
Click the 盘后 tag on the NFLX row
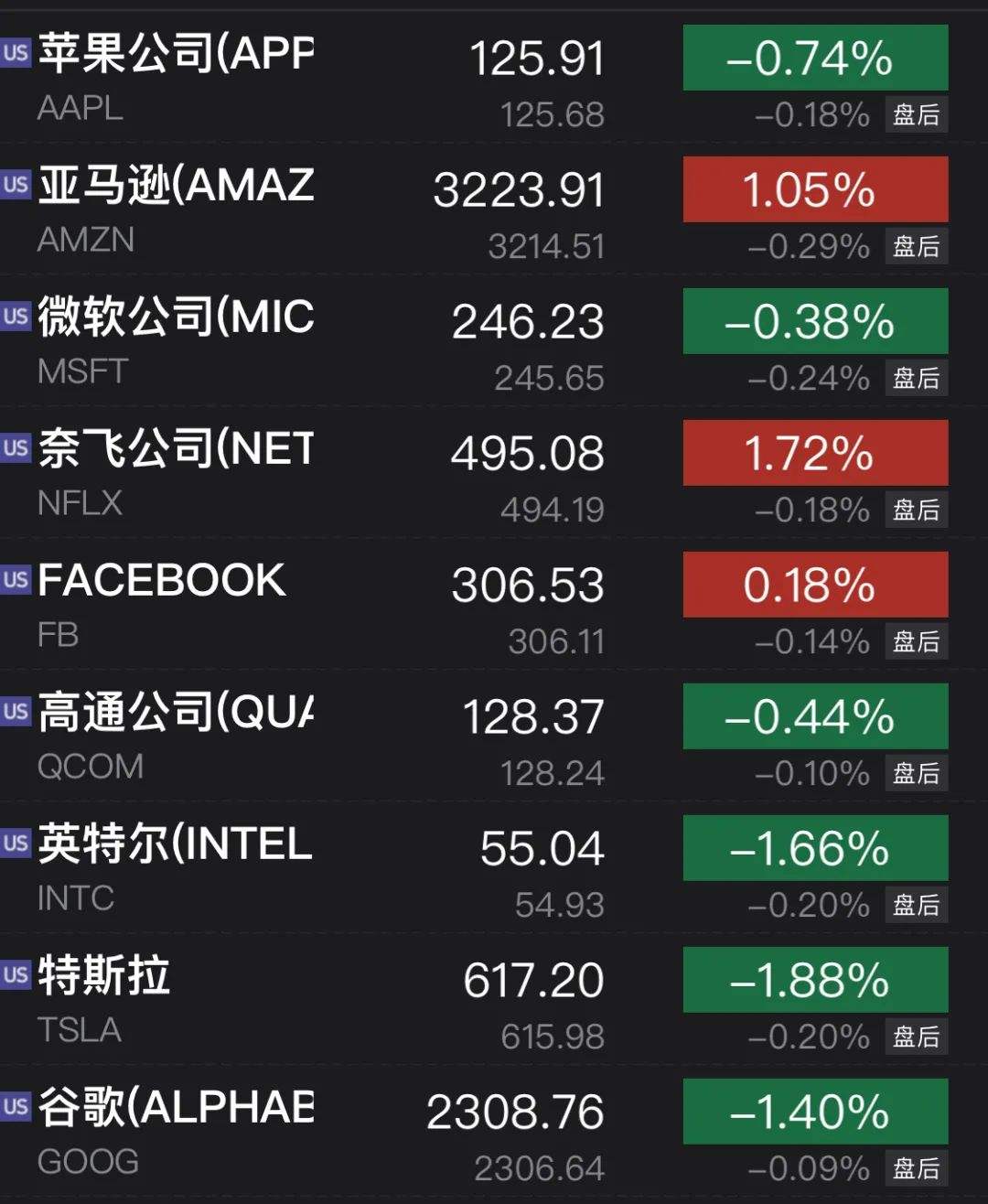918,509
